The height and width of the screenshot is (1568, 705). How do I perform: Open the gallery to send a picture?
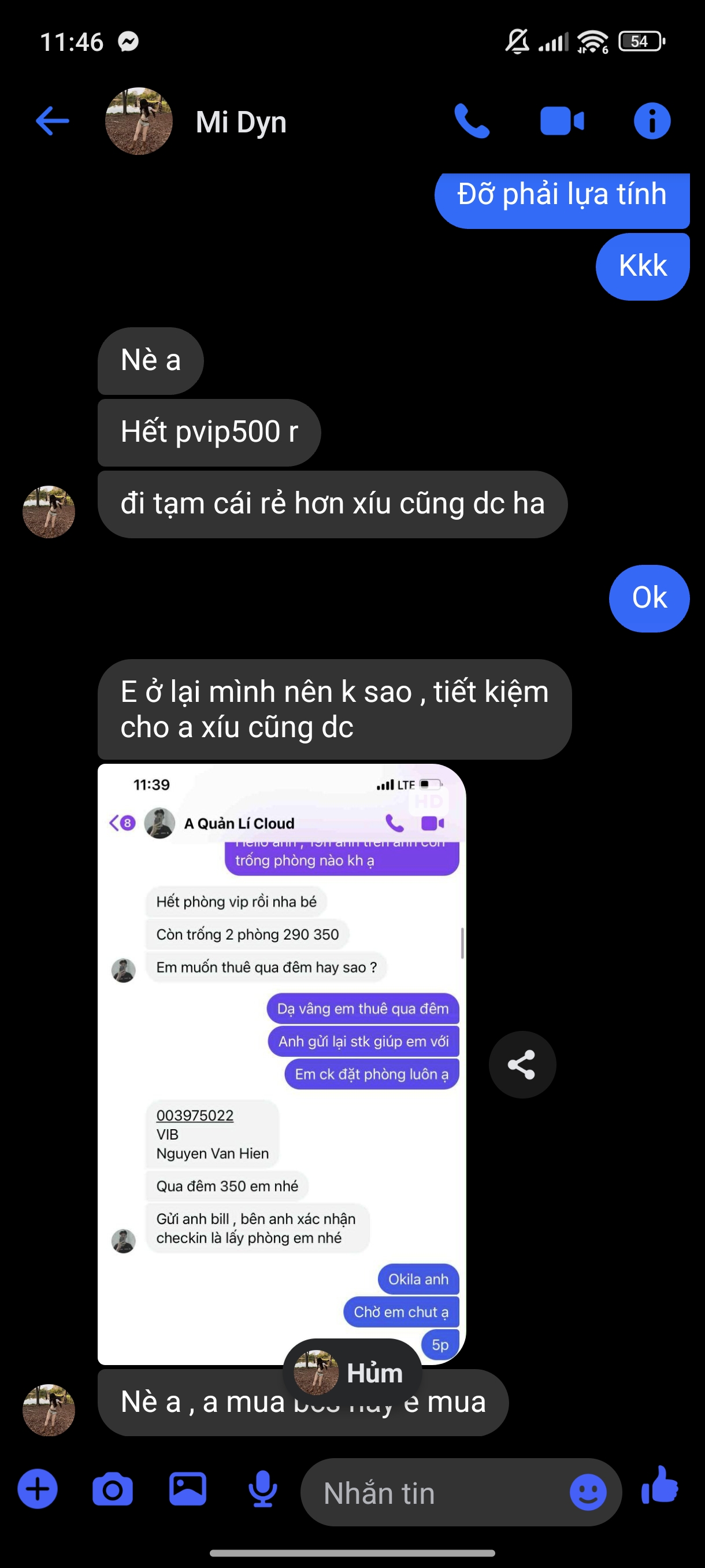(187, 1489)
